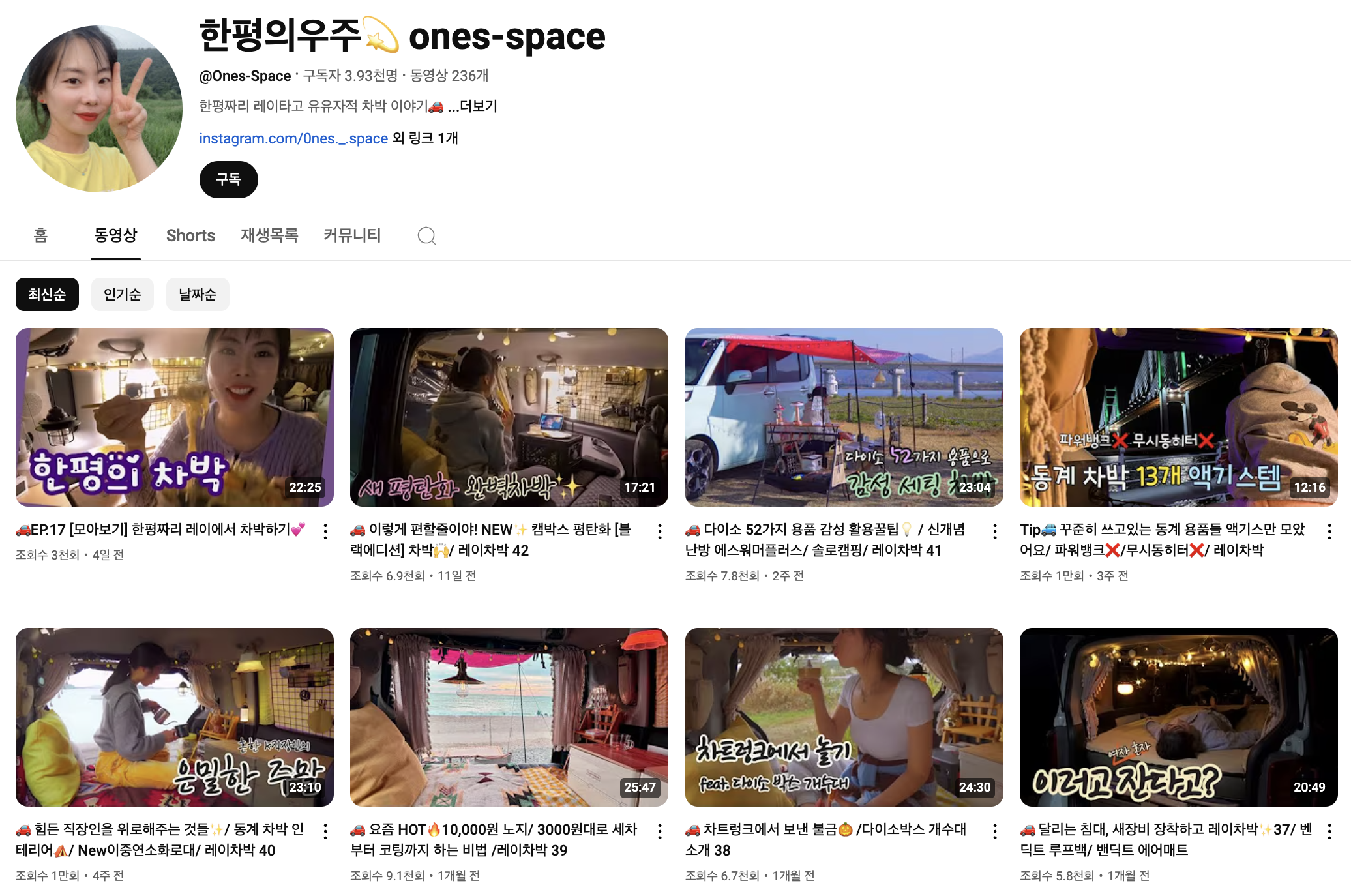Play the 다이소 52가지 용품 video
Viewport: 1351px width, 896px height.
844,417
